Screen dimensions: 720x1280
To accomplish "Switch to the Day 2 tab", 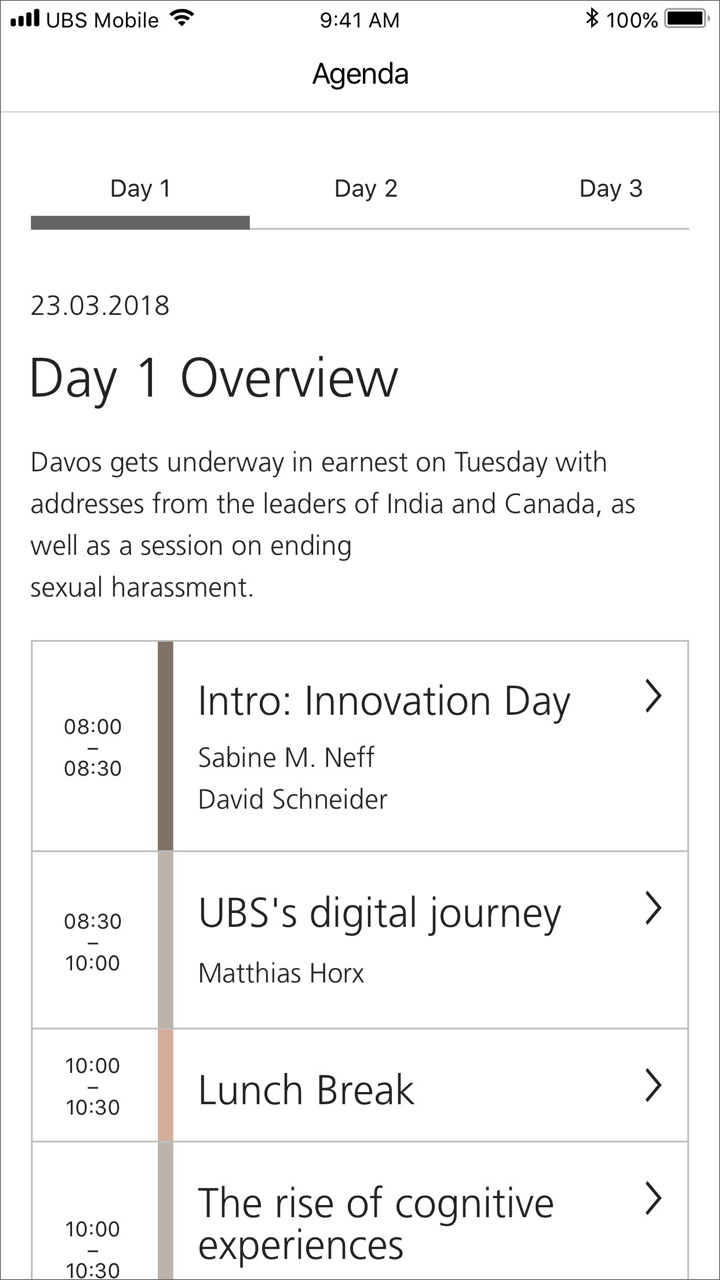I will click(x=365, y=189).
